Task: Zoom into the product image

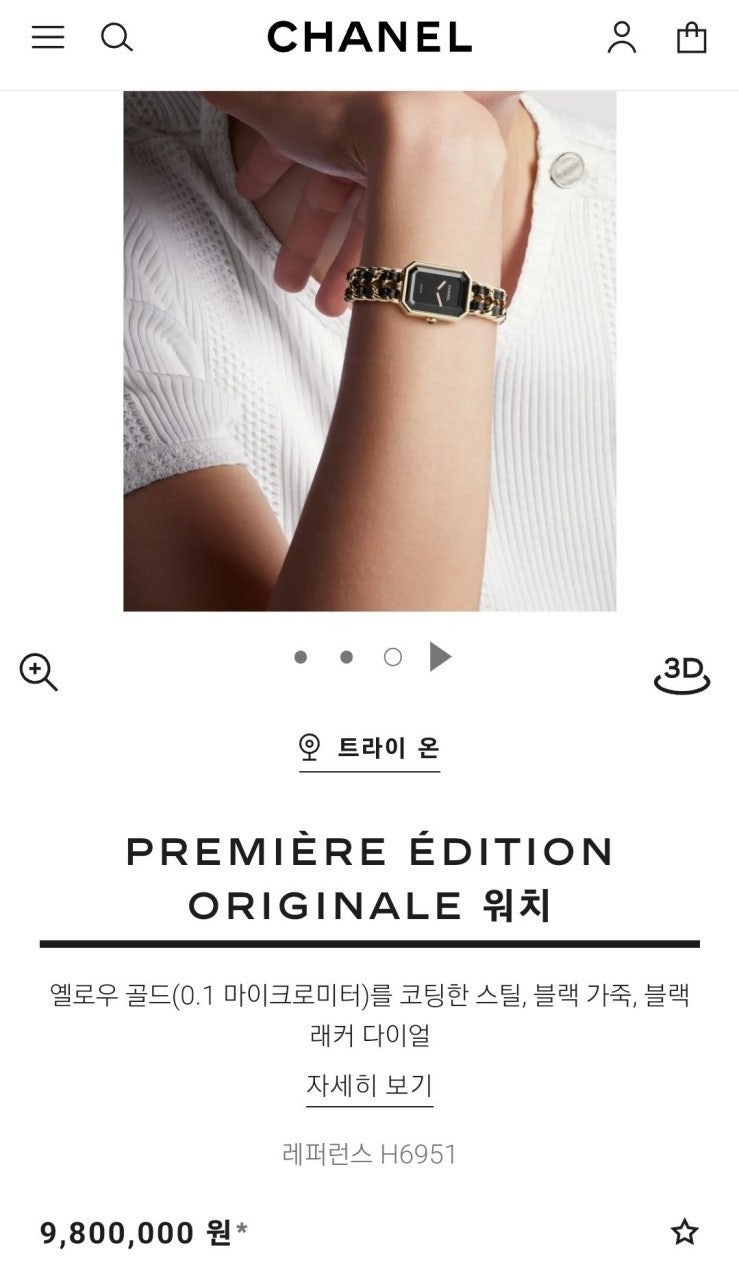Action: pyautogui.click(x=38, y=672)
